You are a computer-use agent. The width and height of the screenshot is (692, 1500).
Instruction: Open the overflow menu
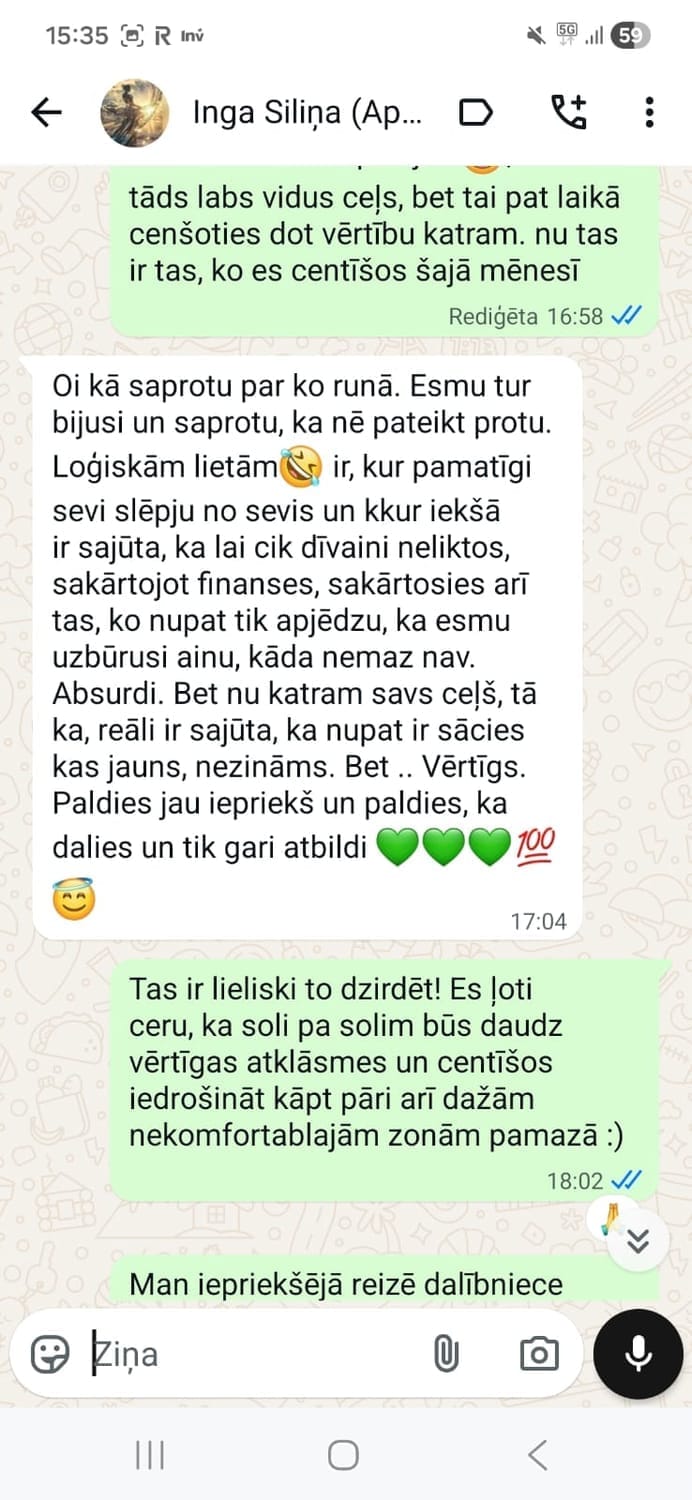click(649, 113)
